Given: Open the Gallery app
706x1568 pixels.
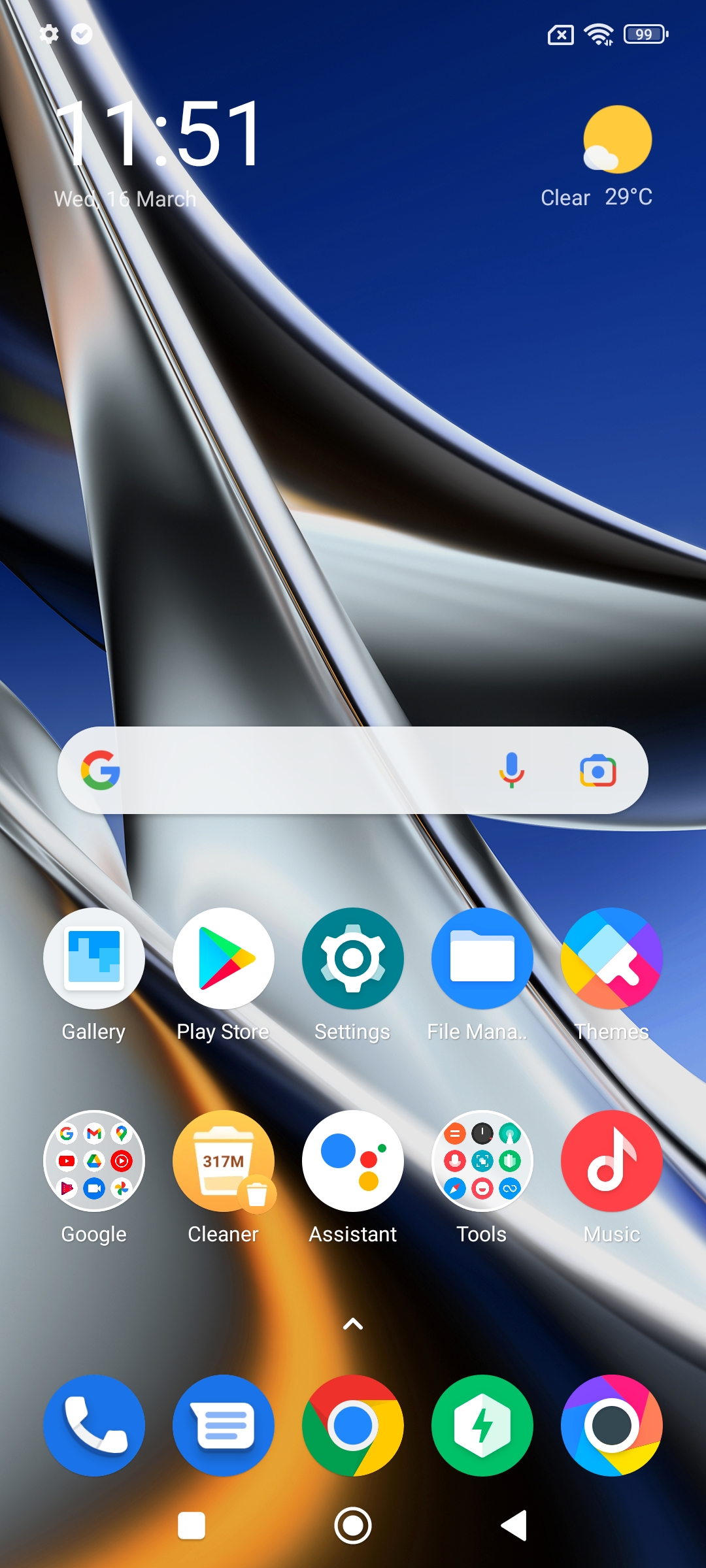Looking at the screenshot, I should [x=93, y=958].
